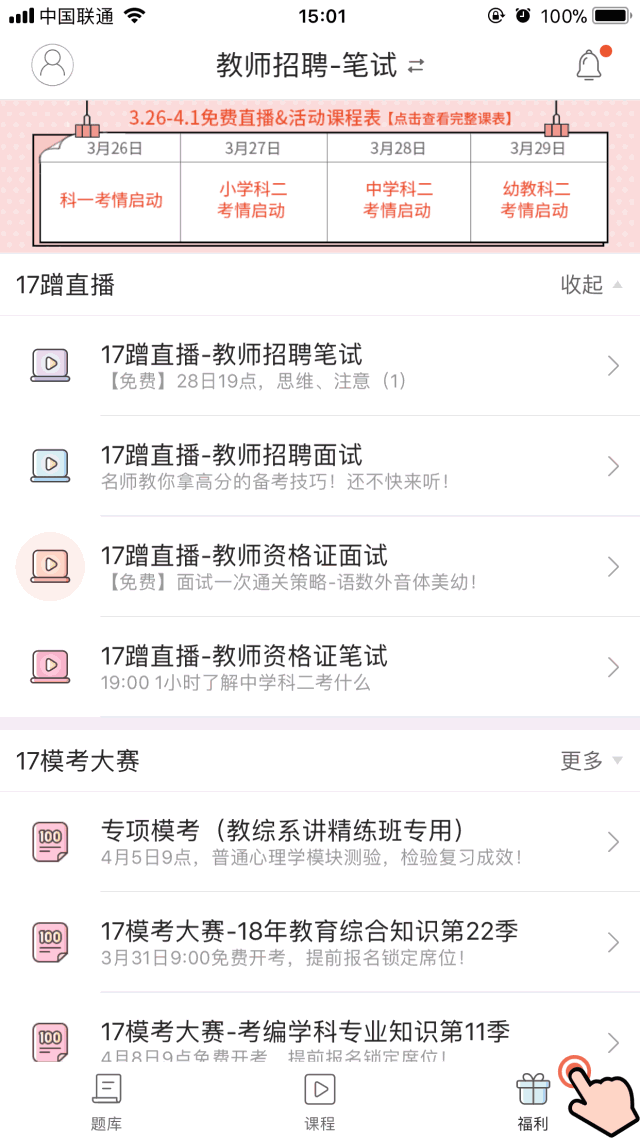Viewport: 640px width, 1138px height.
Task: Tap 更多 next to 17模考大赛
Action: pos(591,761)
